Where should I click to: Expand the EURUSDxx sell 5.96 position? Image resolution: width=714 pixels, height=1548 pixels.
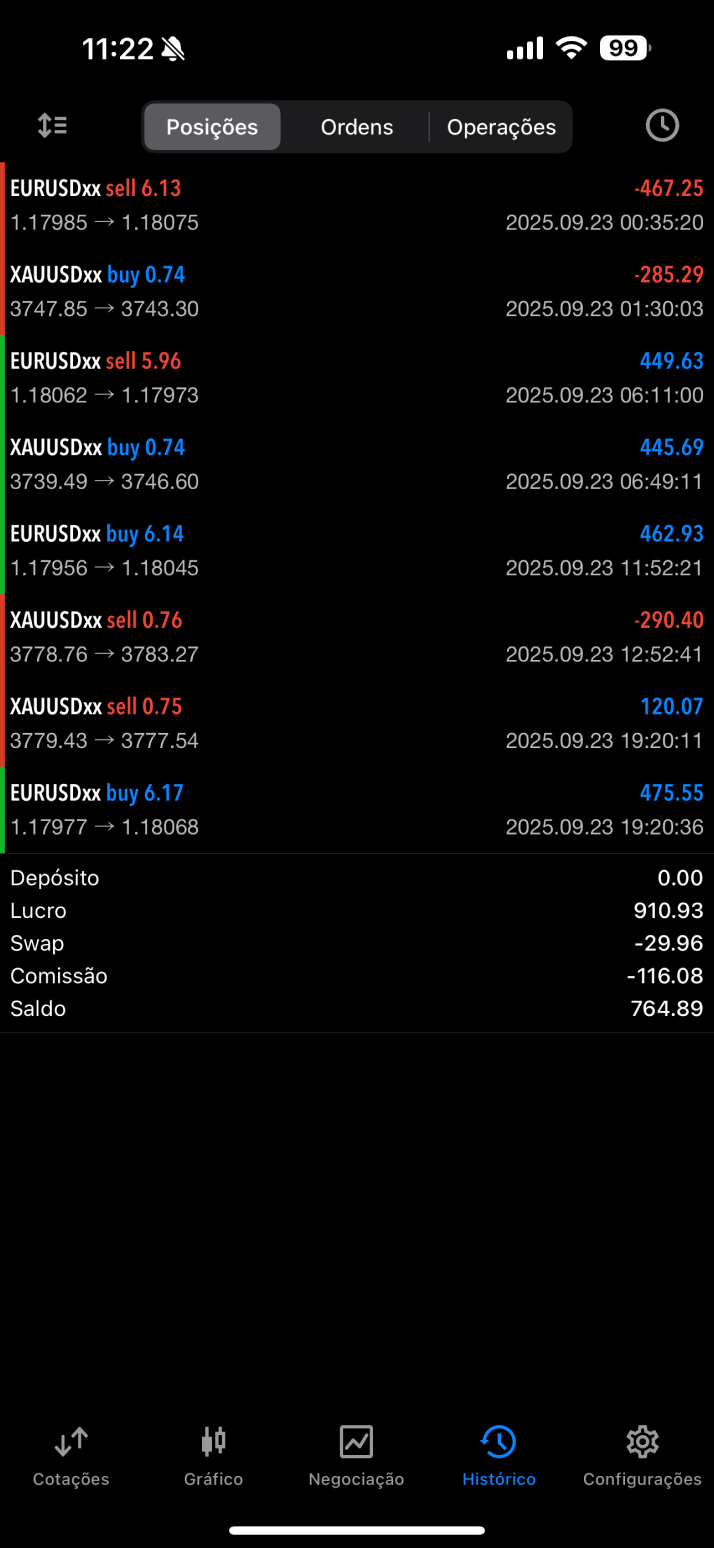click(357, 378)
